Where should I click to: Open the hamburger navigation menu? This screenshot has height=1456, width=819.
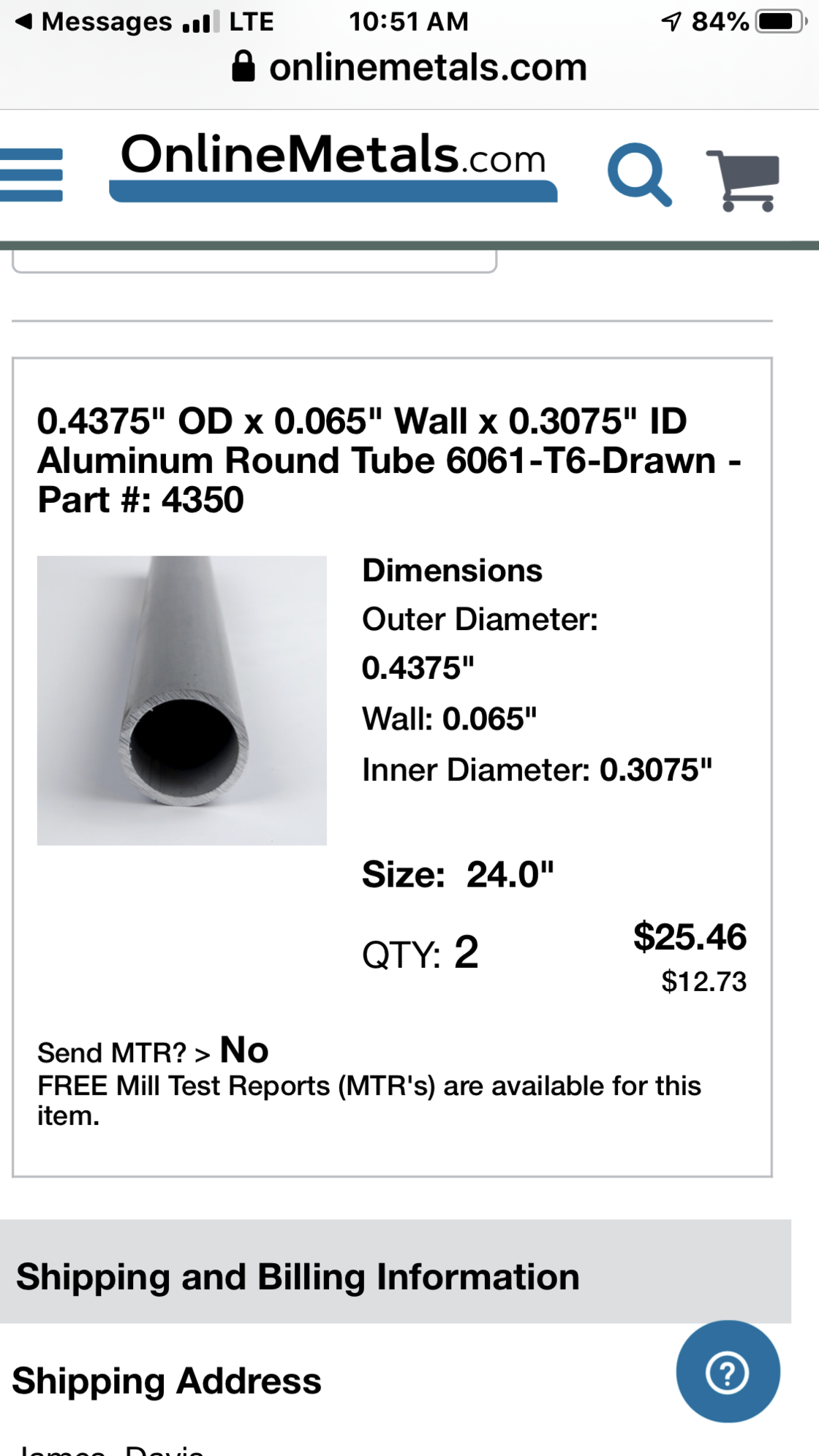31,175
